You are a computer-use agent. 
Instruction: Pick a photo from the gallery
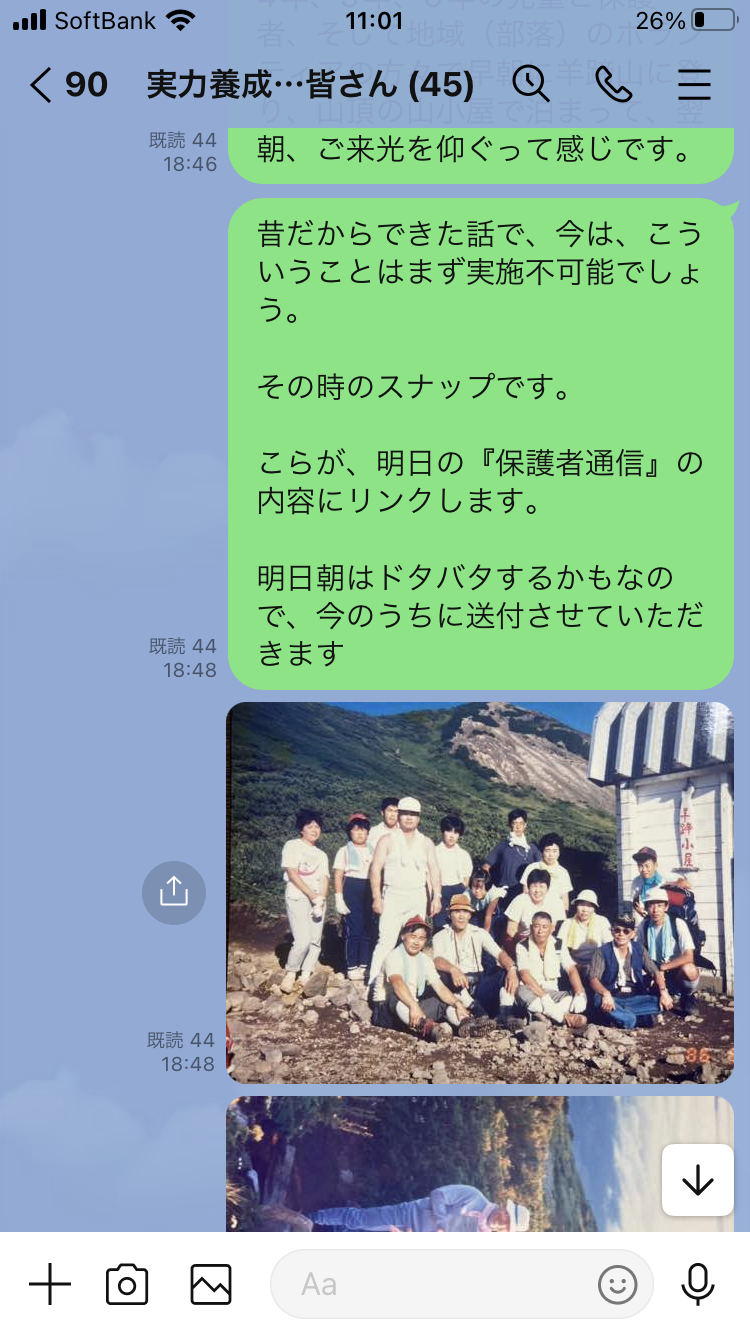pos(211,1284)
